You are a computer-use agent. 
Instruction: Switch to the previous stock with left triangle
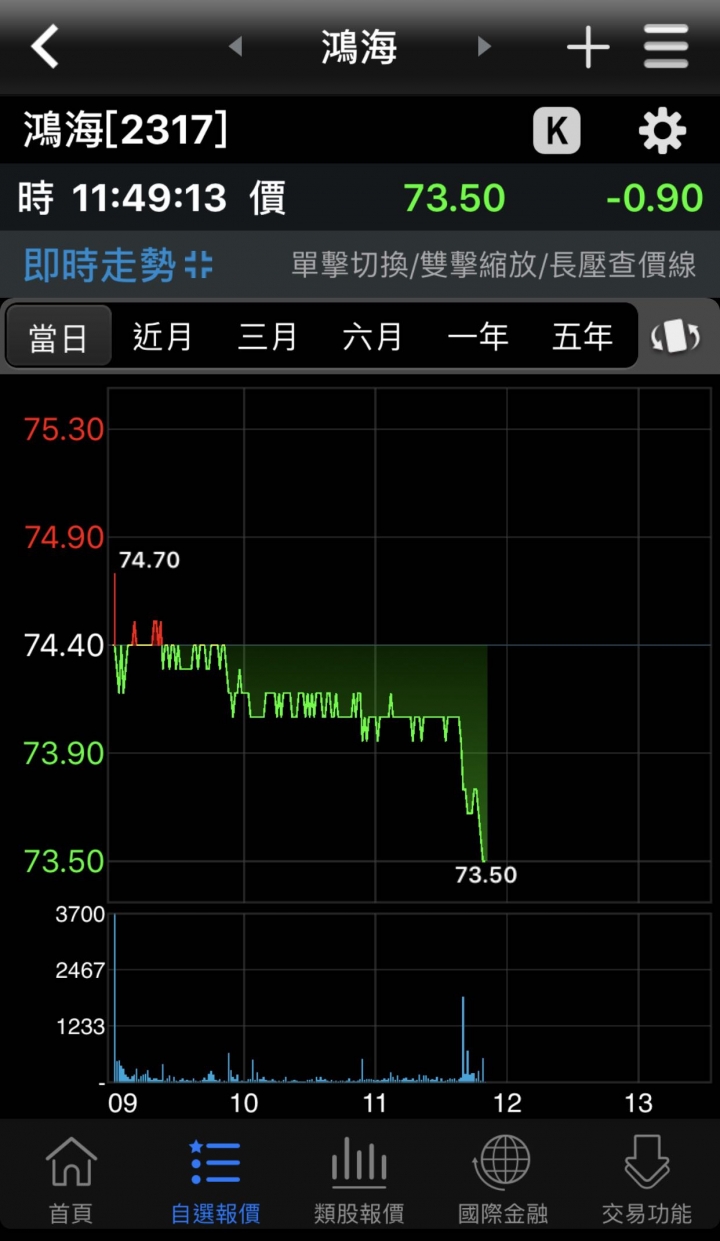coord(235,47)
